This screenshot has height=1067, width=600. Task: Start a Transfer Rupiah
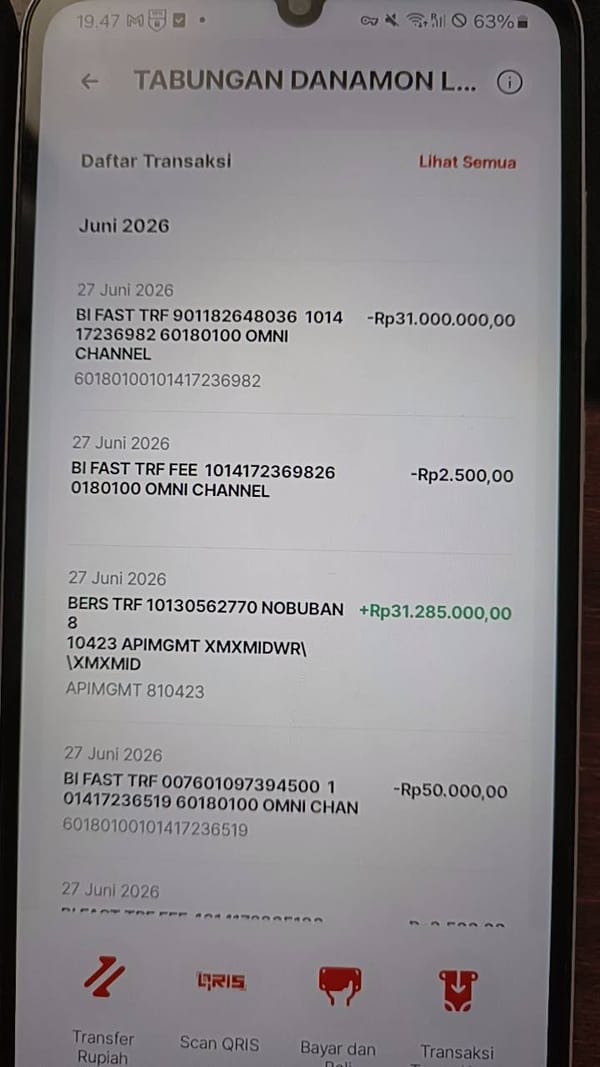[x=103, y=1007]
